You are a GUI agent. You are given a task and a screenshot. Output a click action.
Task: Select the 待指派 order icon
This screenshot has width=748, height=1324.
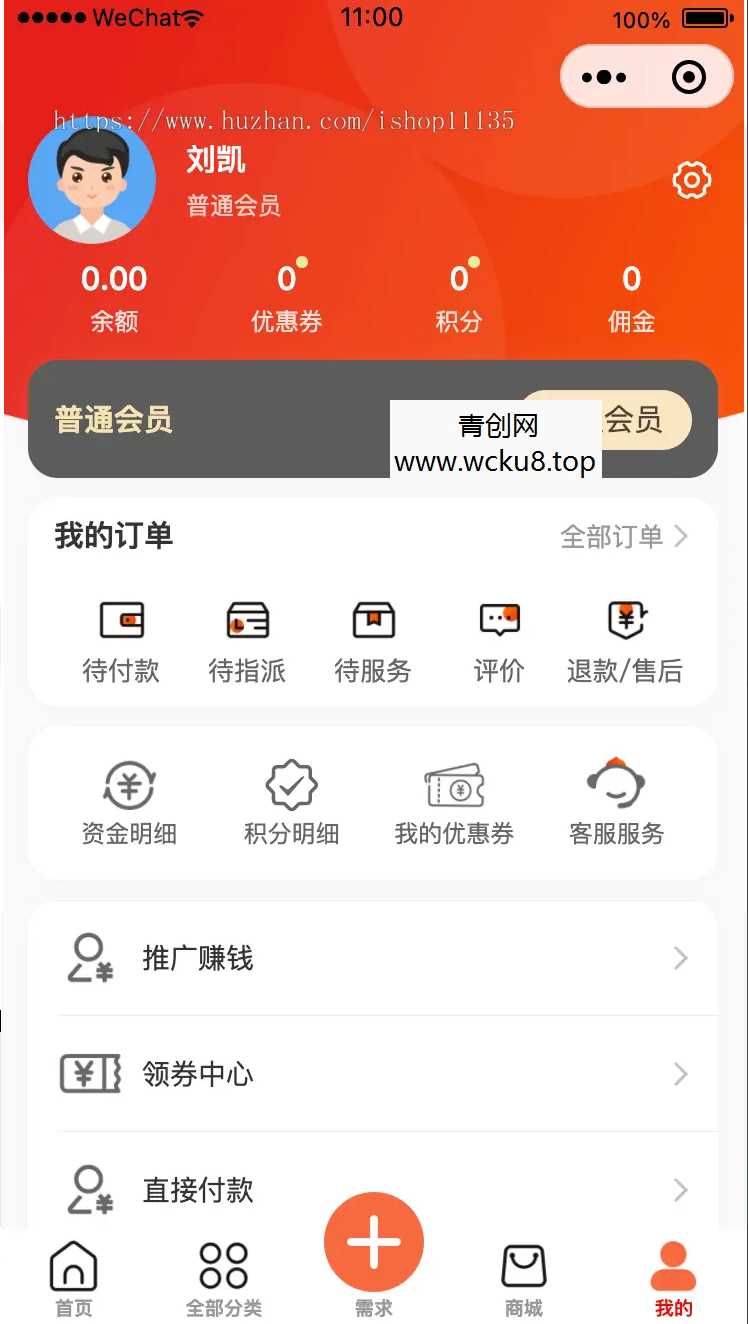point(246,620)
